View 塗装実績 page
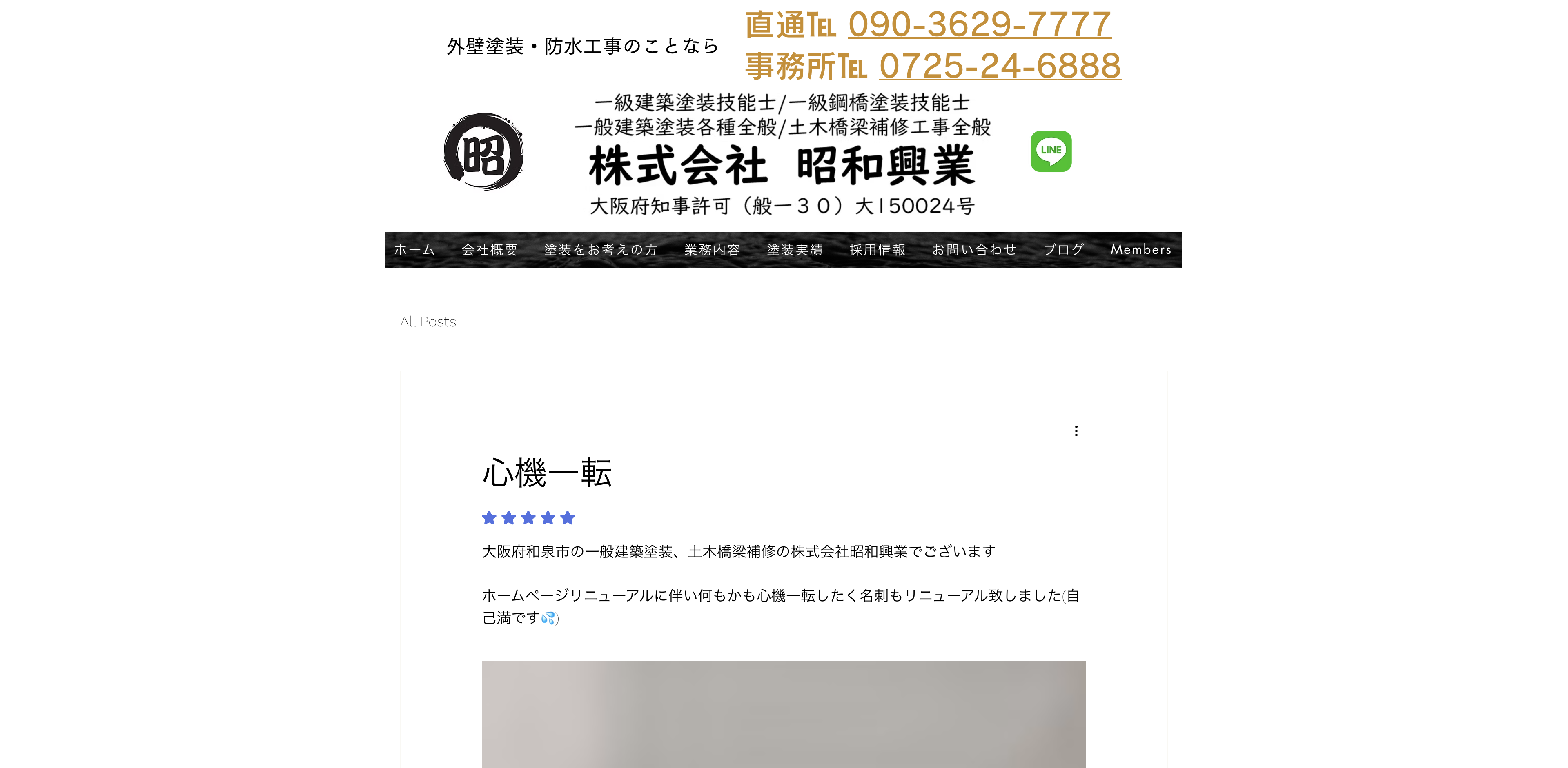This screenshot has width=1568, height=768. pos(795,250)
